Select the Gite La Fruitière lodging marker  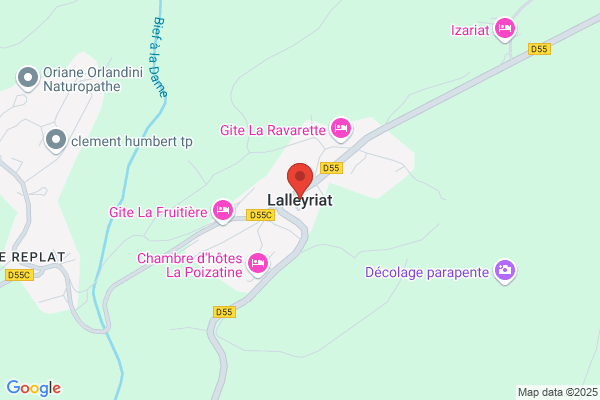pyautogui.click(x=223, y=211)
